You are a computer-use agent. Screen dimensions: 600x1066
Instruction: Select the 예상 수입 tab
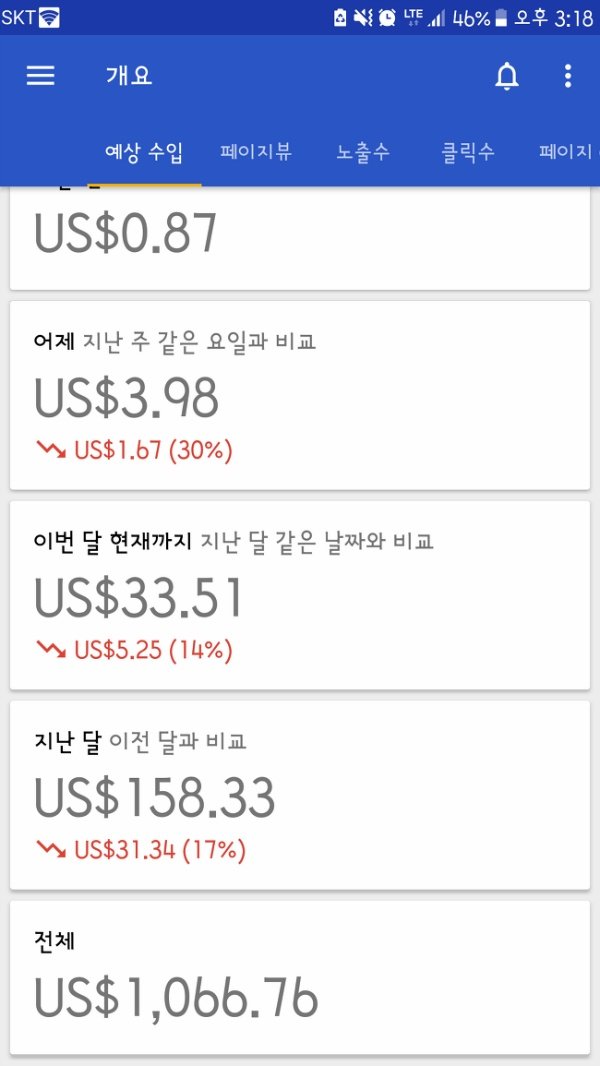144,152
